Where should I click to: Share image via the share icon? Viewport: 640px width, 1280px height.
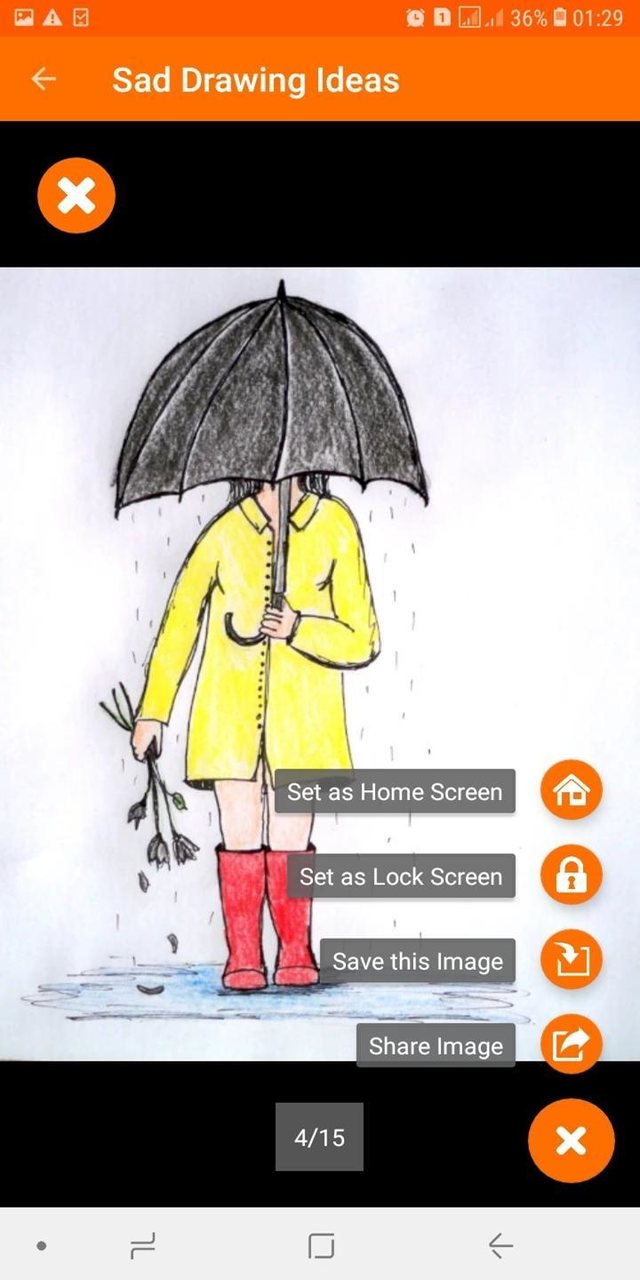(x=571, y=1045)
